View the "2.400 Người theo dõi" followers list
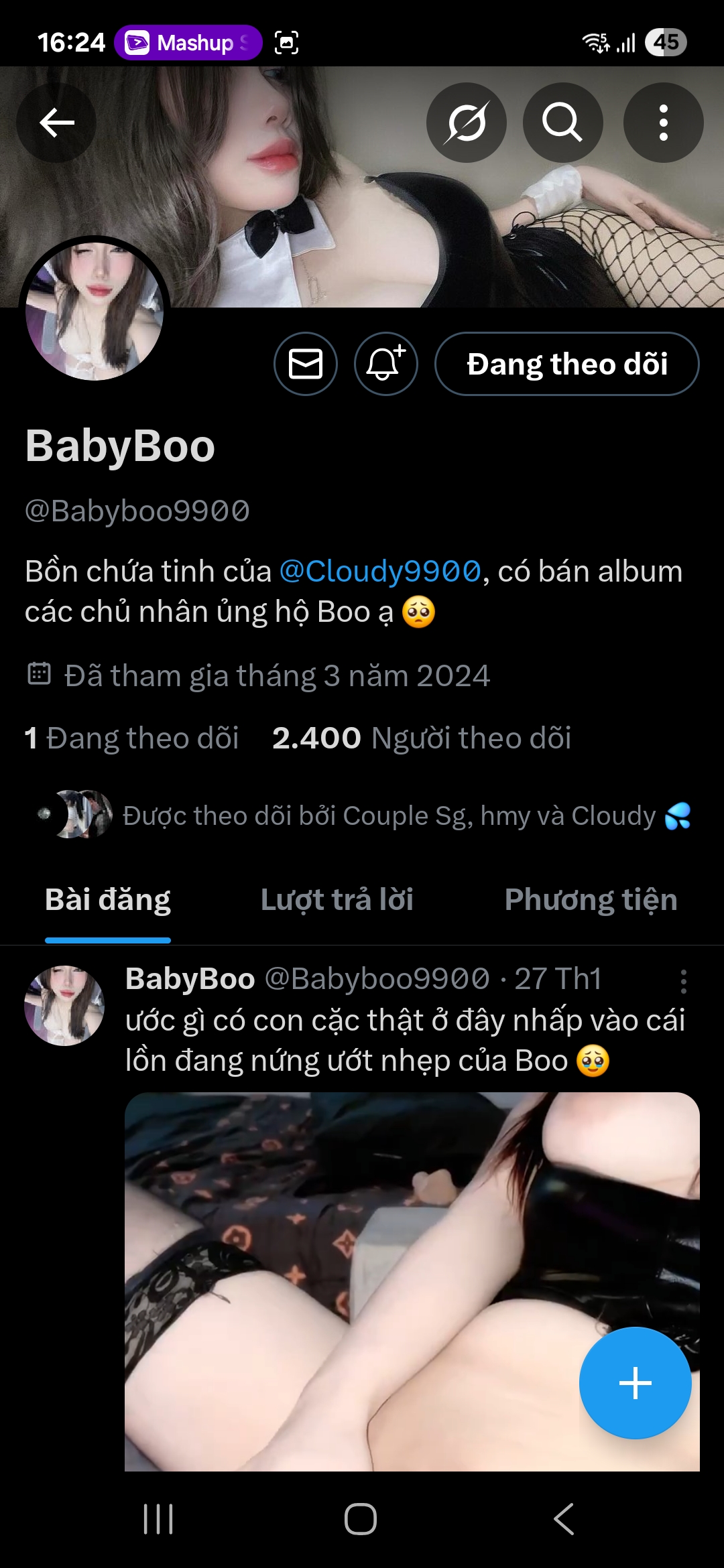This screenshot has height=1568, width=724. pos(422,738)
